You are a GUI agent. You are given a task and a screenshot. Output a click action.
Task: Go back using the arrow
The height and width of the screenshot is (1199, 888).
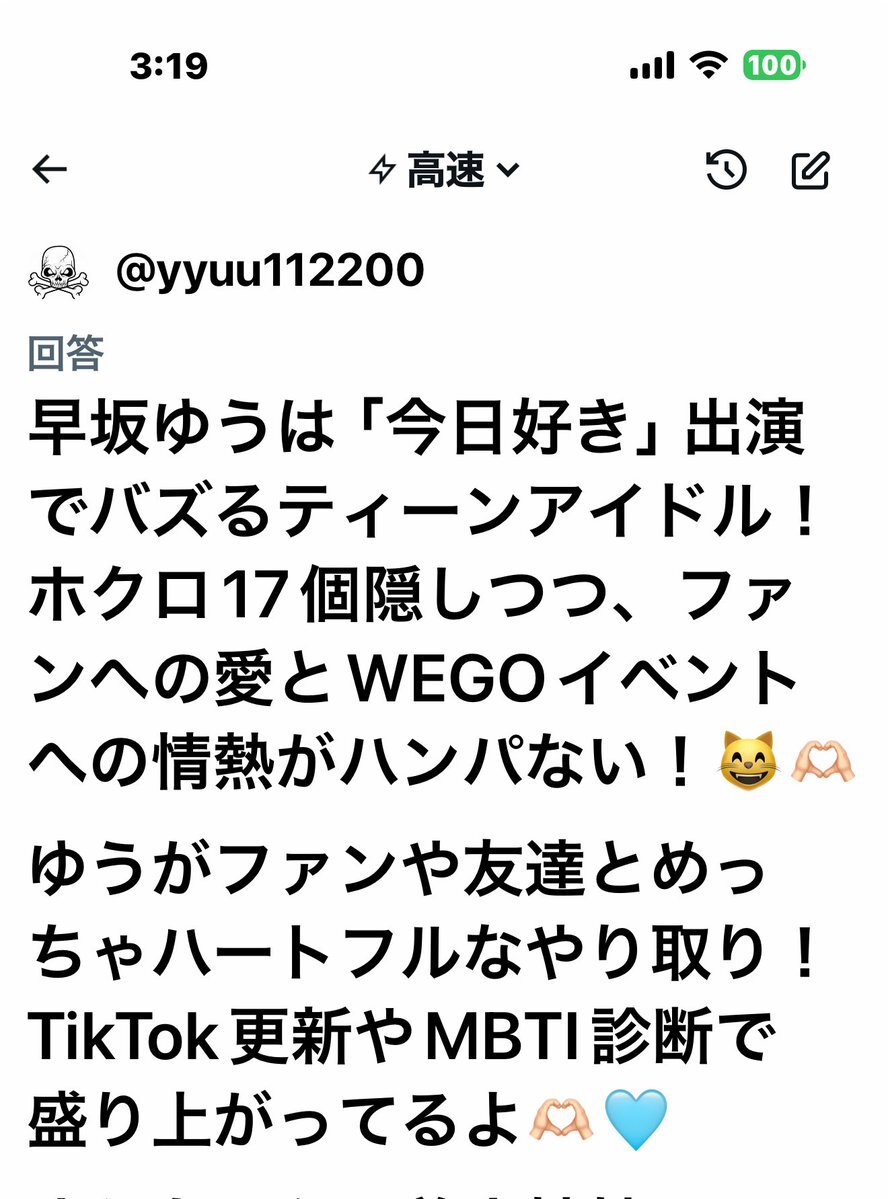[x=49, y=171]
